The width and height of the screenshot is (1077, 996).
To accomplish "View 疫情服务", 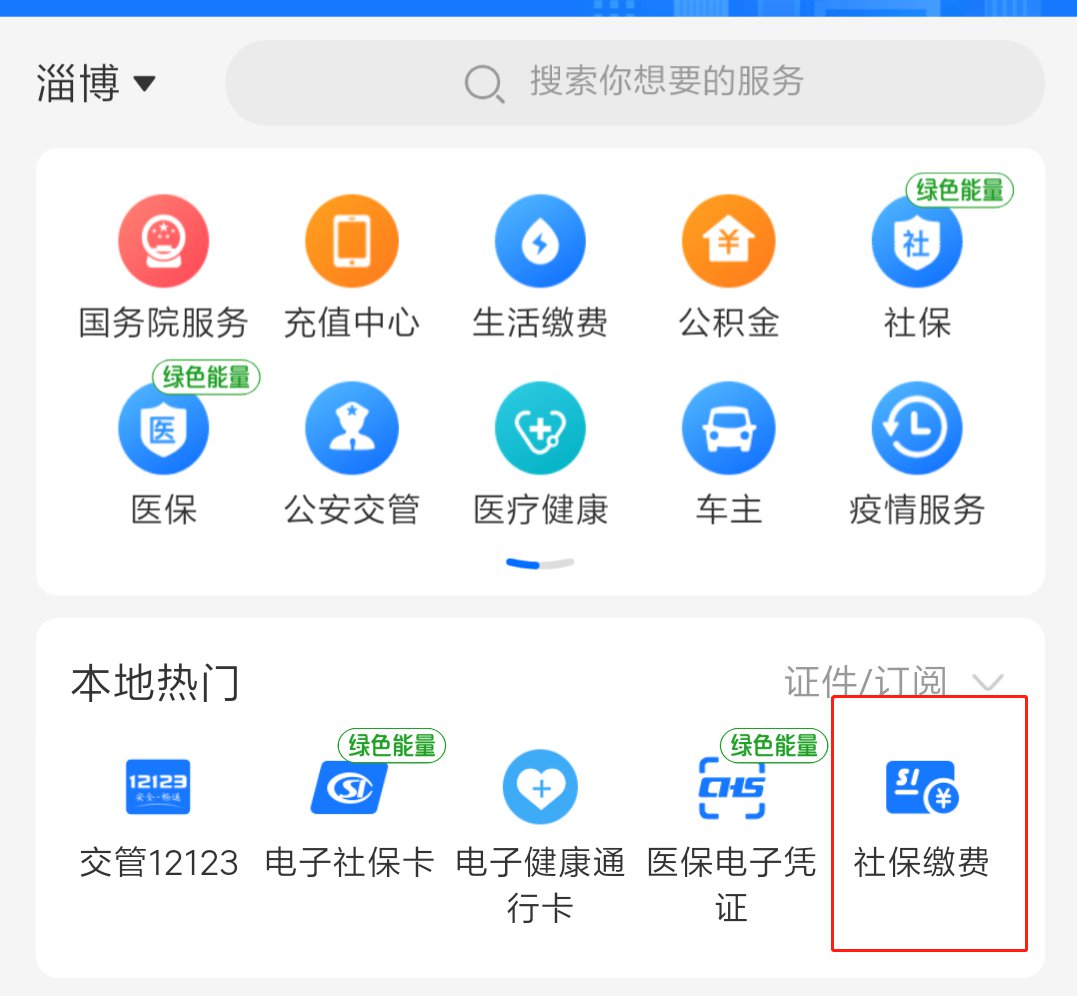I will point(916,429).
